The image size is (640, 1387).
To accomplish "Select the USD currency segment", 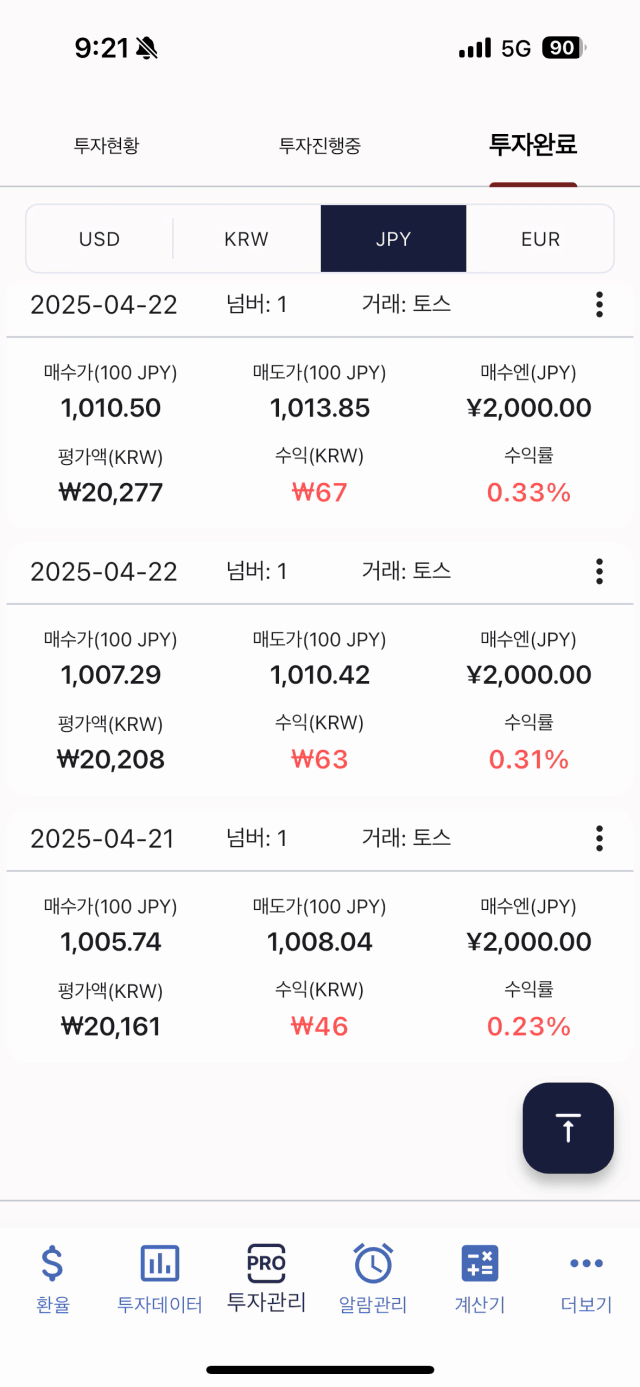I will 100,239.
